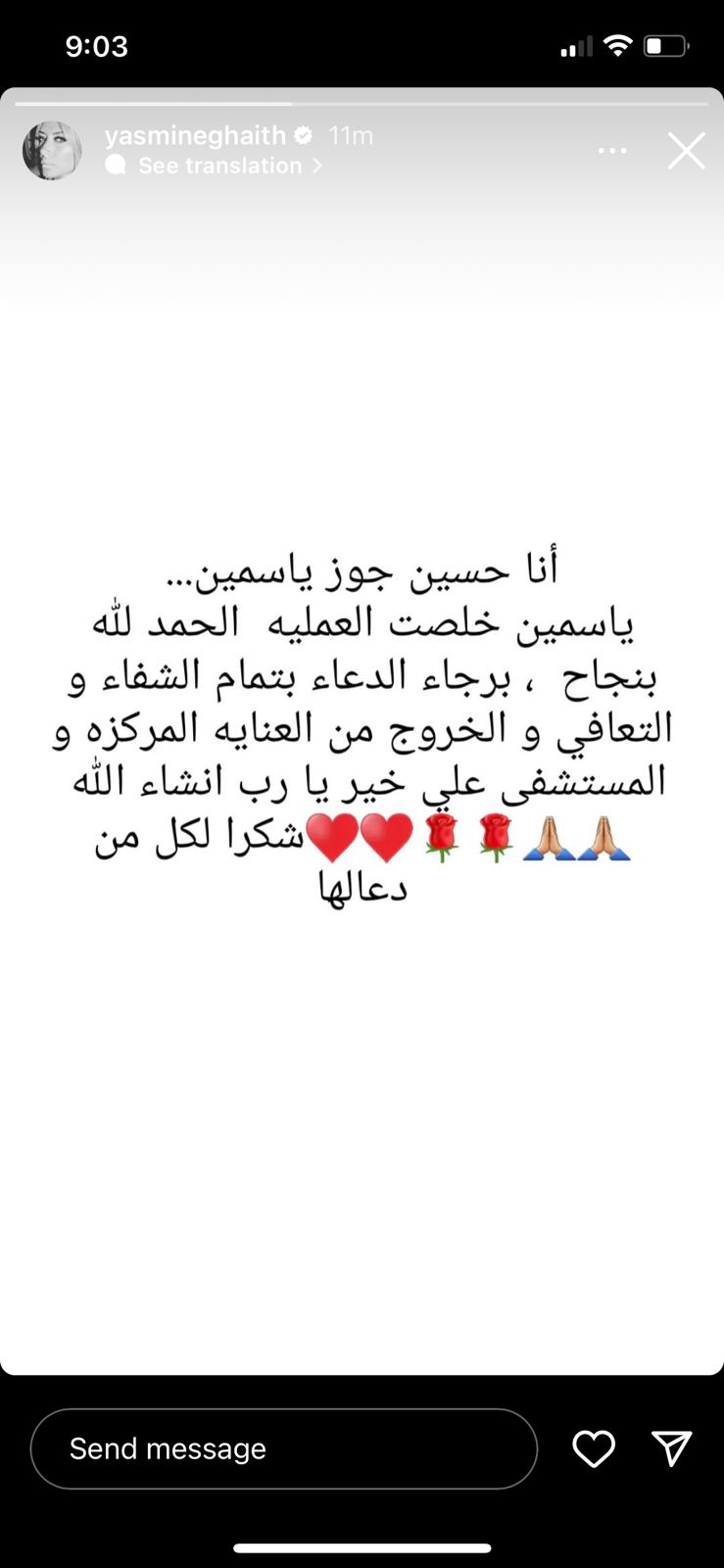Close the story viewer
Image resolution: width=724 pixels, height=1568 pixels.
coord(686,151)
